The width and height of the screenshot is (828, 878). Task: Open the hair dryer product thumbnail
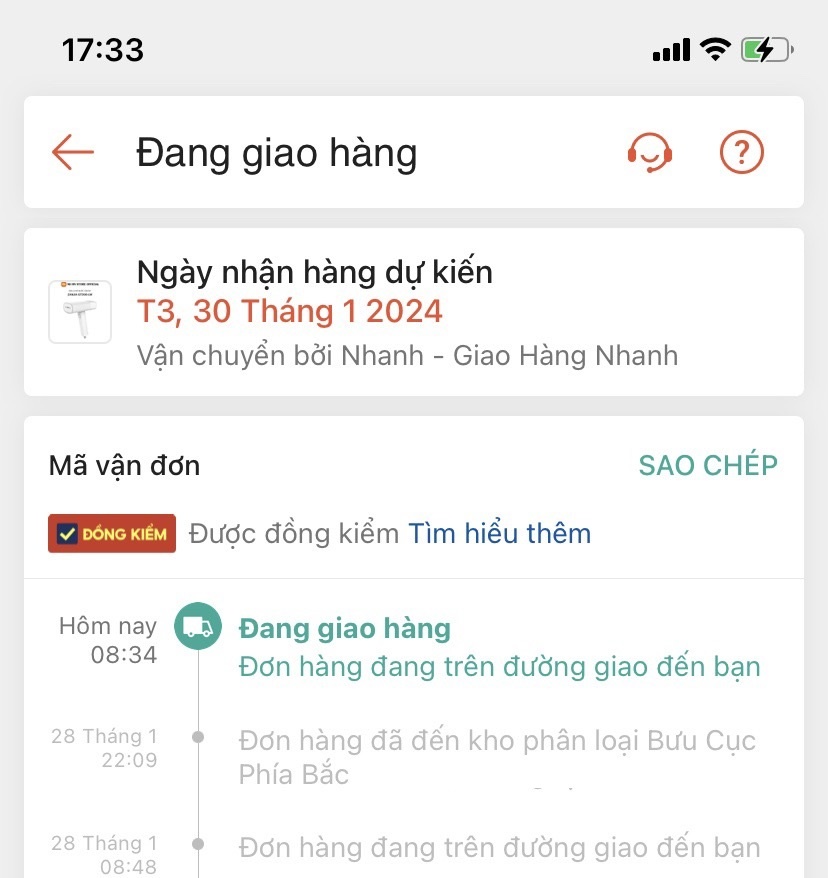pos(80,311)
